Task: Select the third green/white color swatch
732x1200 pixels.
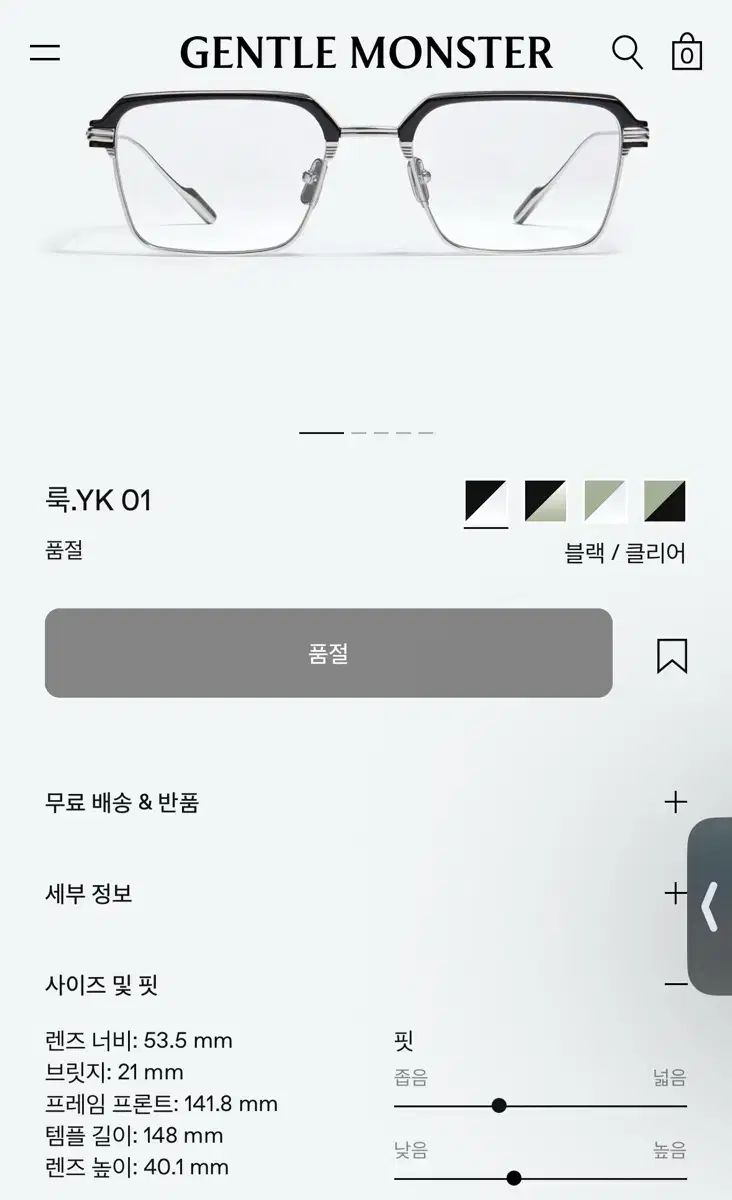Action: click(605, 501)
